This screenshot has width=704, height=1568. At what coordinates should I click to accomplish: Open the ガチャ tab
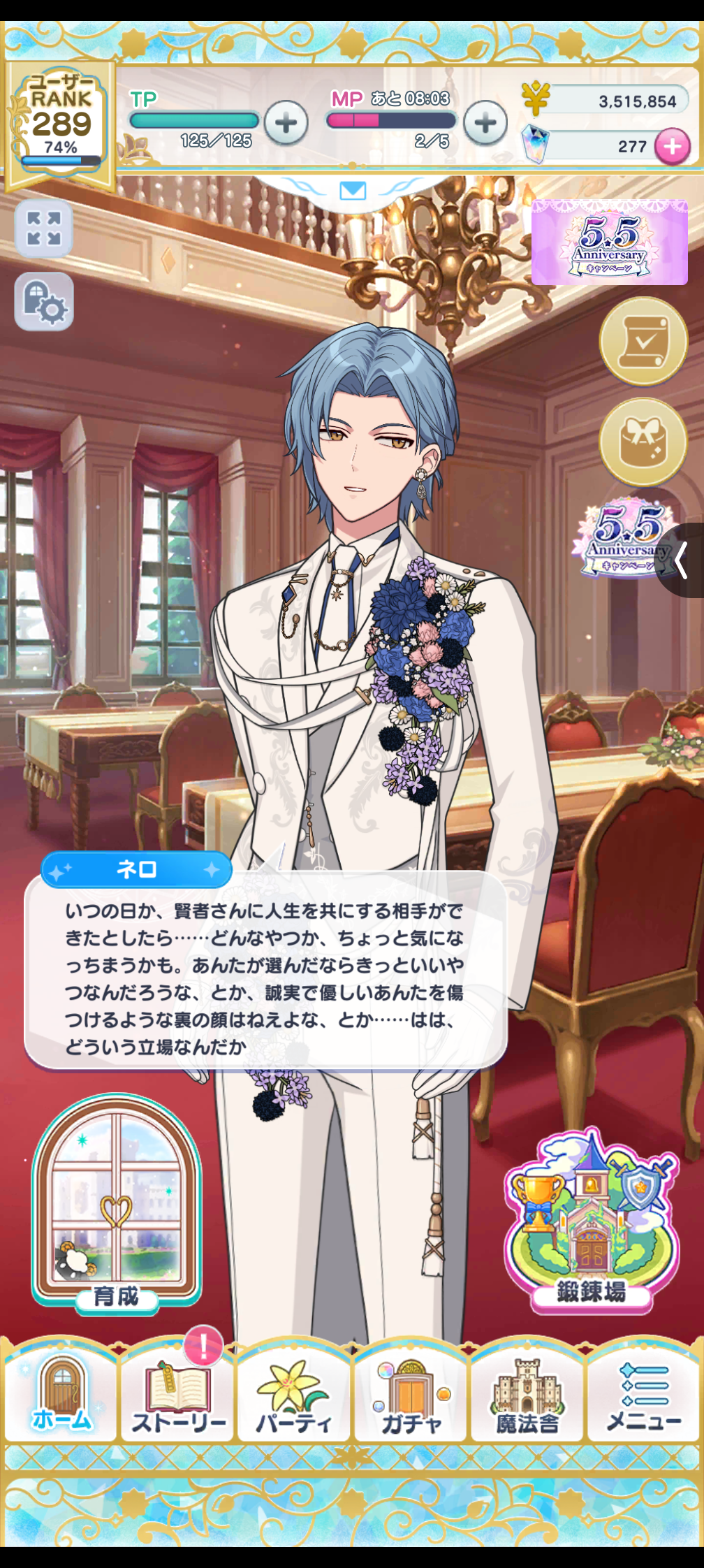(x=411, y=1391)
